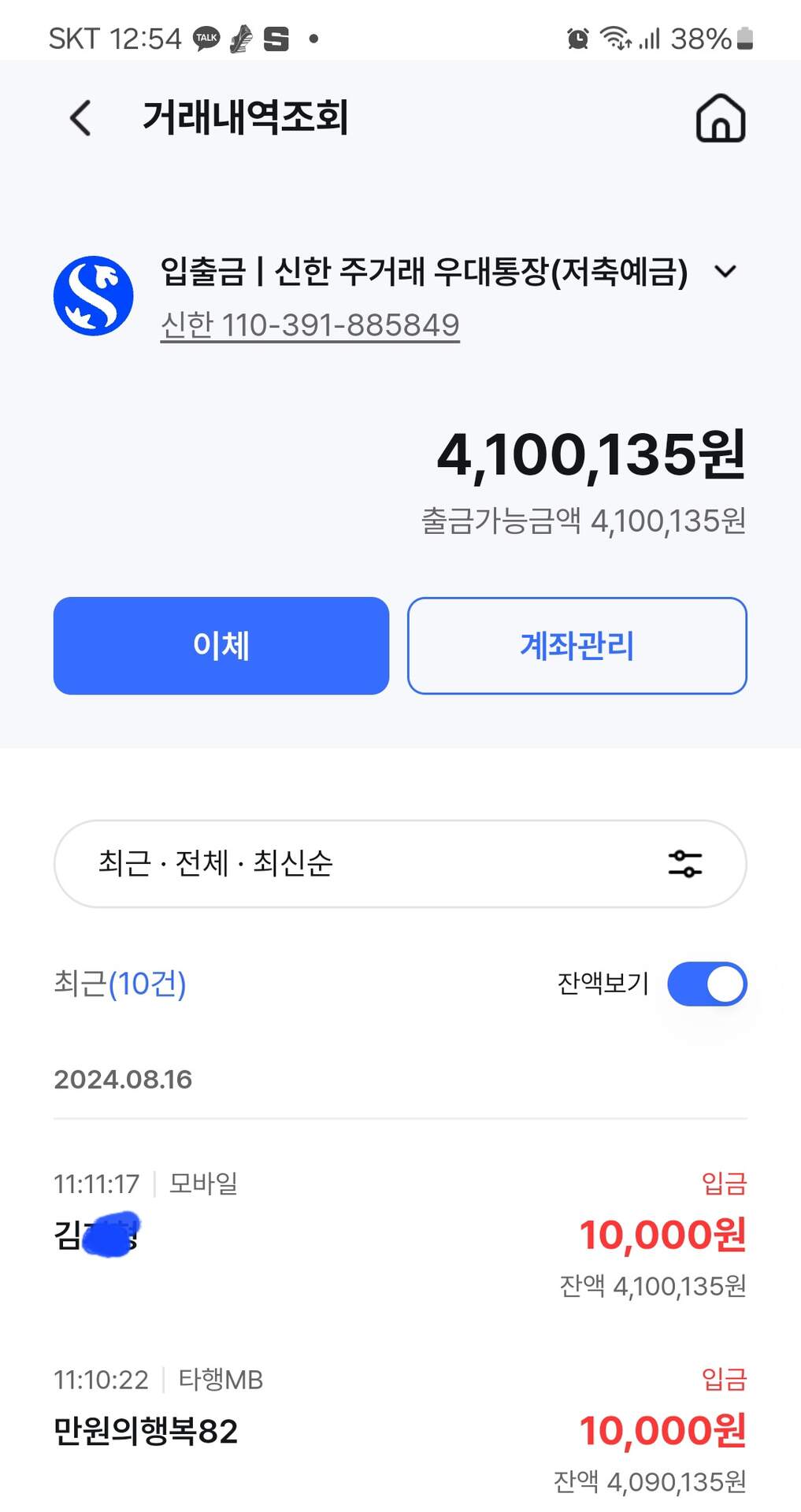Viewport: 801px width, 1512px height.
Task: Open the 11:11:17 모바일 deposit transaction
Action: pyautogui.click(x=400, y=1234)
